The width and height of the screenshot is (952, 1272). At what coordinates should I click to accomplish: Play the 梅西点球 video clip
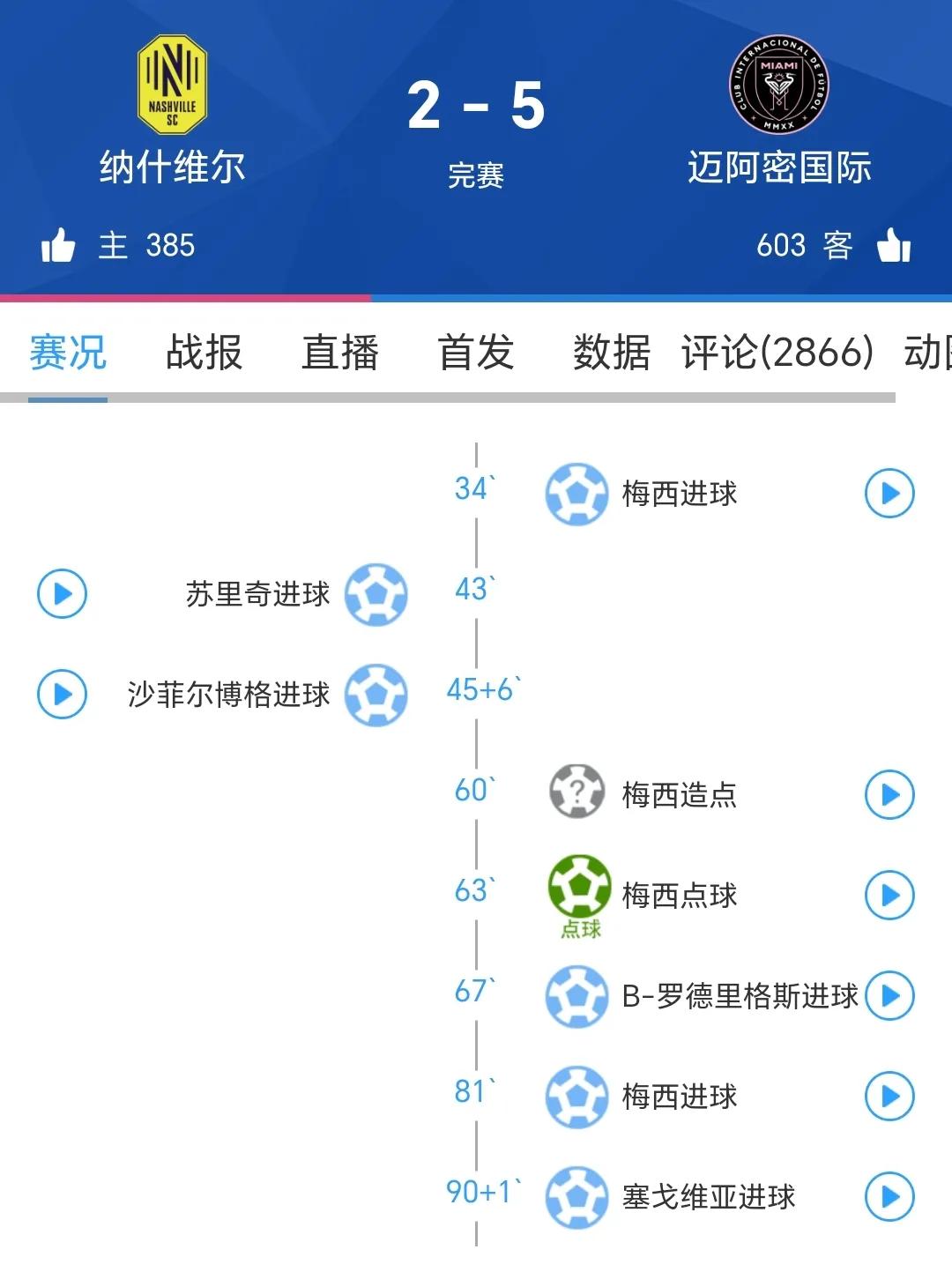889,896
